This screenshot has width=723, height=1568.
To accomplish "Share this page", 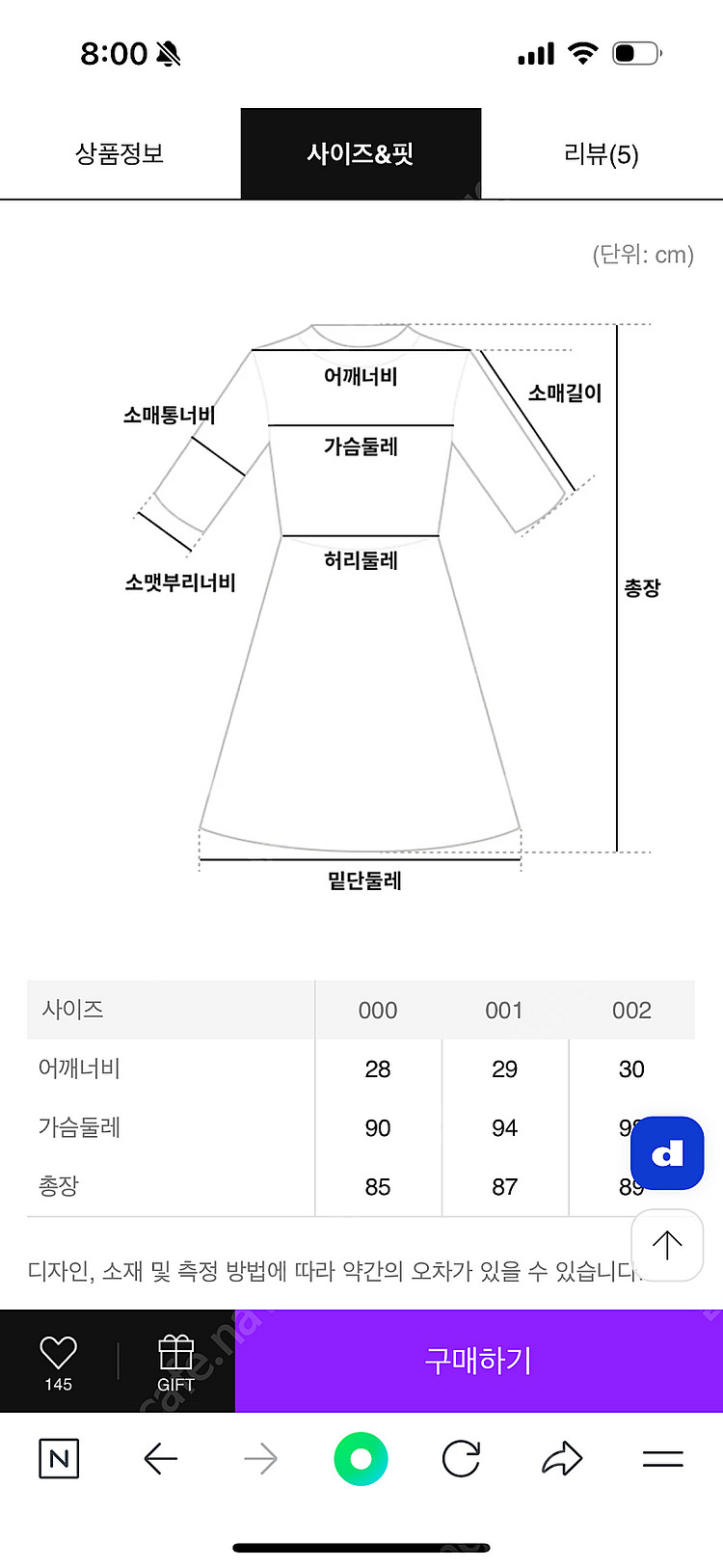I will [562, 1459].
